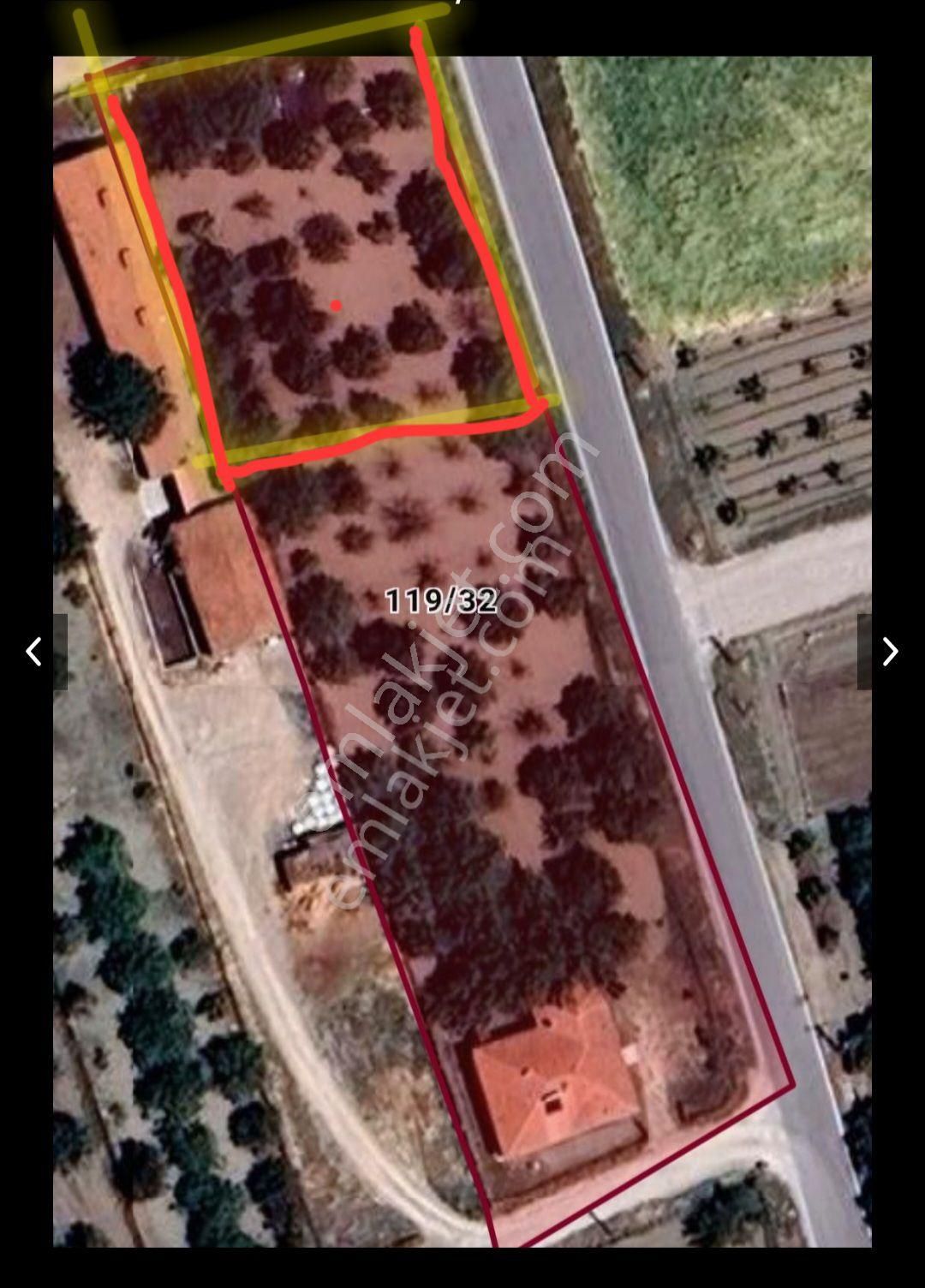The width and height of the screenshot is (925, 1288).
Task: Click the red house rooftop in lower parcel
Action: [x=557, y=1088]
